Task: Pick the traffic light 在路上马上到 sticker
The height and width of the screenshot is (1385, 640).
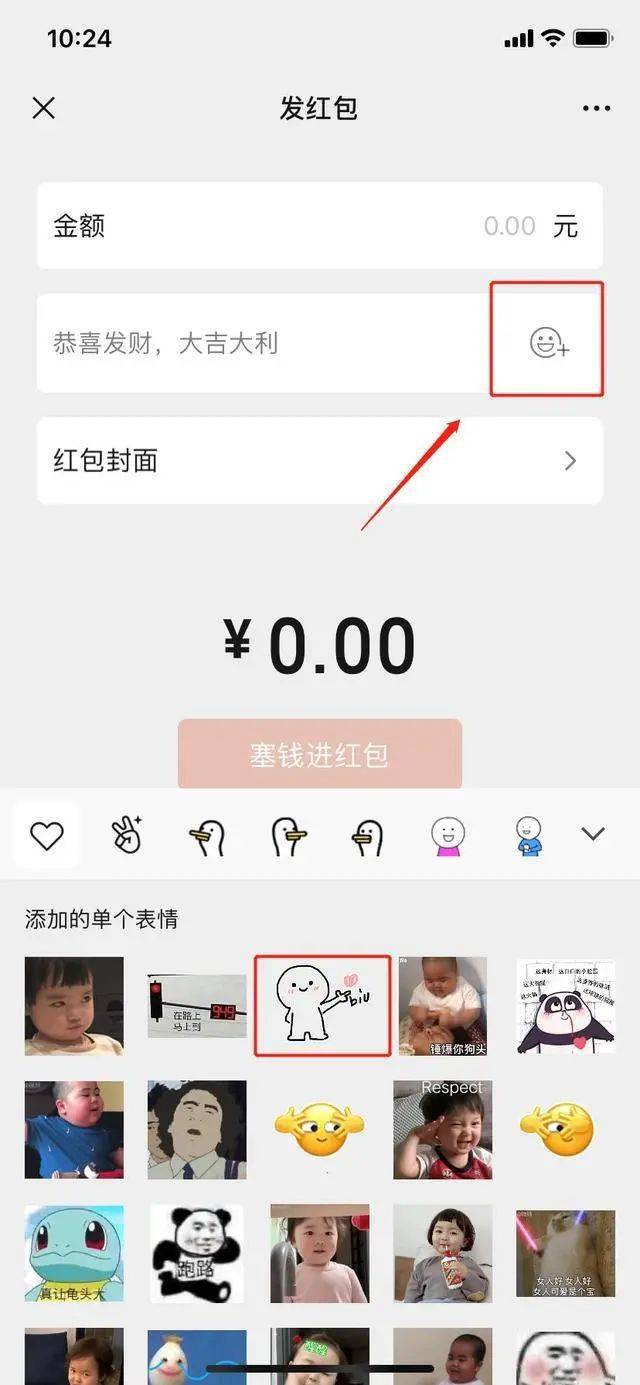Action: pos(197,1005)
